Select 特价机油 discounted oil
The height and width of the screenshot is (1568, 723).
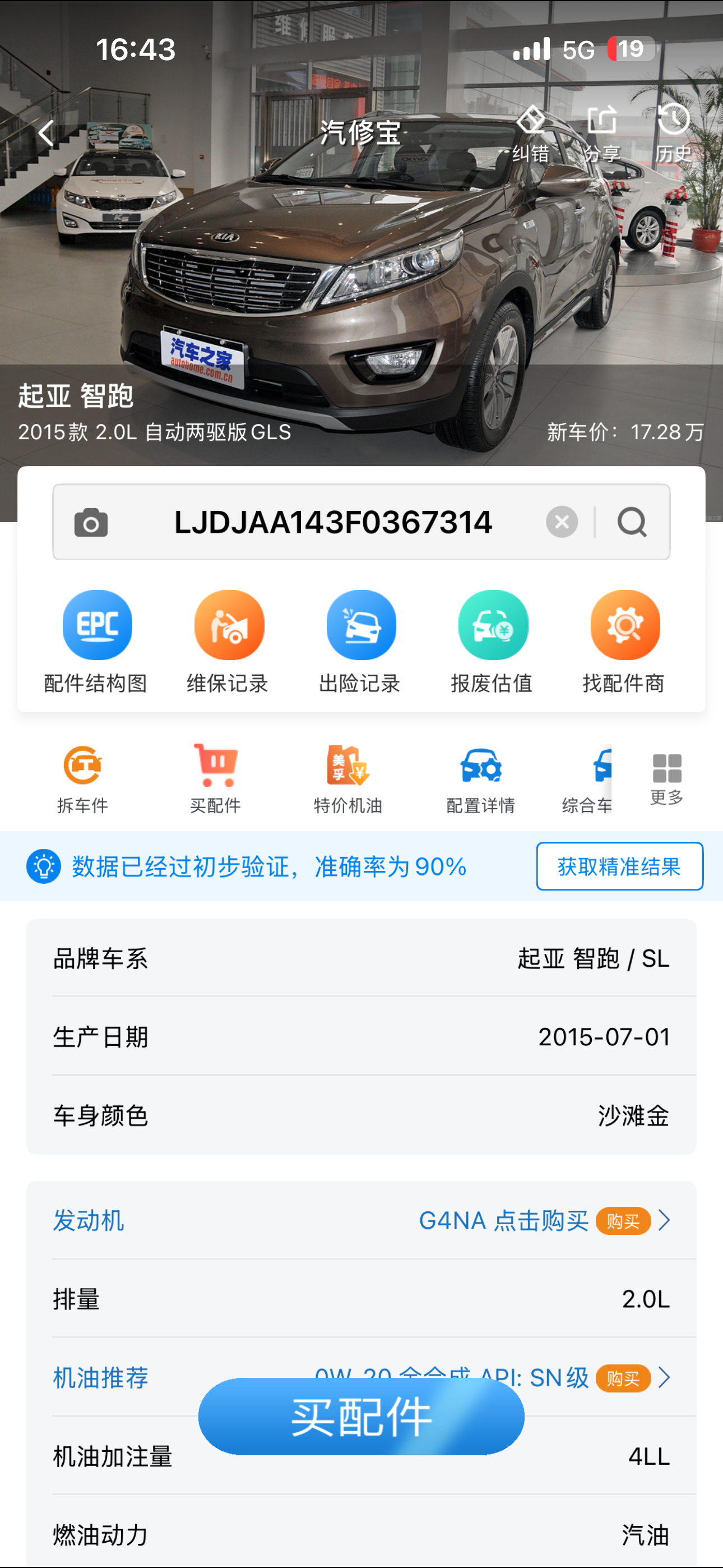(348, 778)
